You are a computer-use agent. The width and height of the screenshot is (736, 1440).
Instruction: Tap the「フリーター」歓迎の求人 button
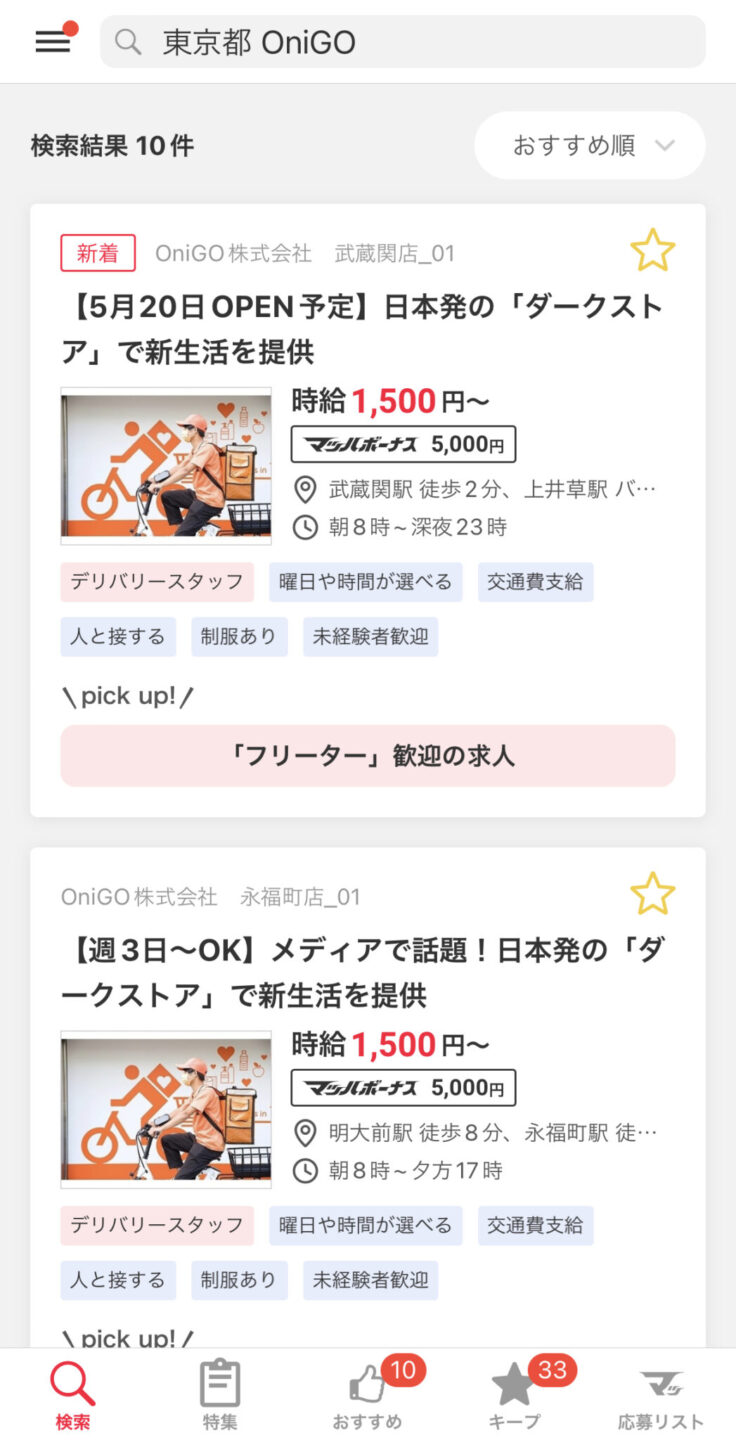[x=368, y=756]
